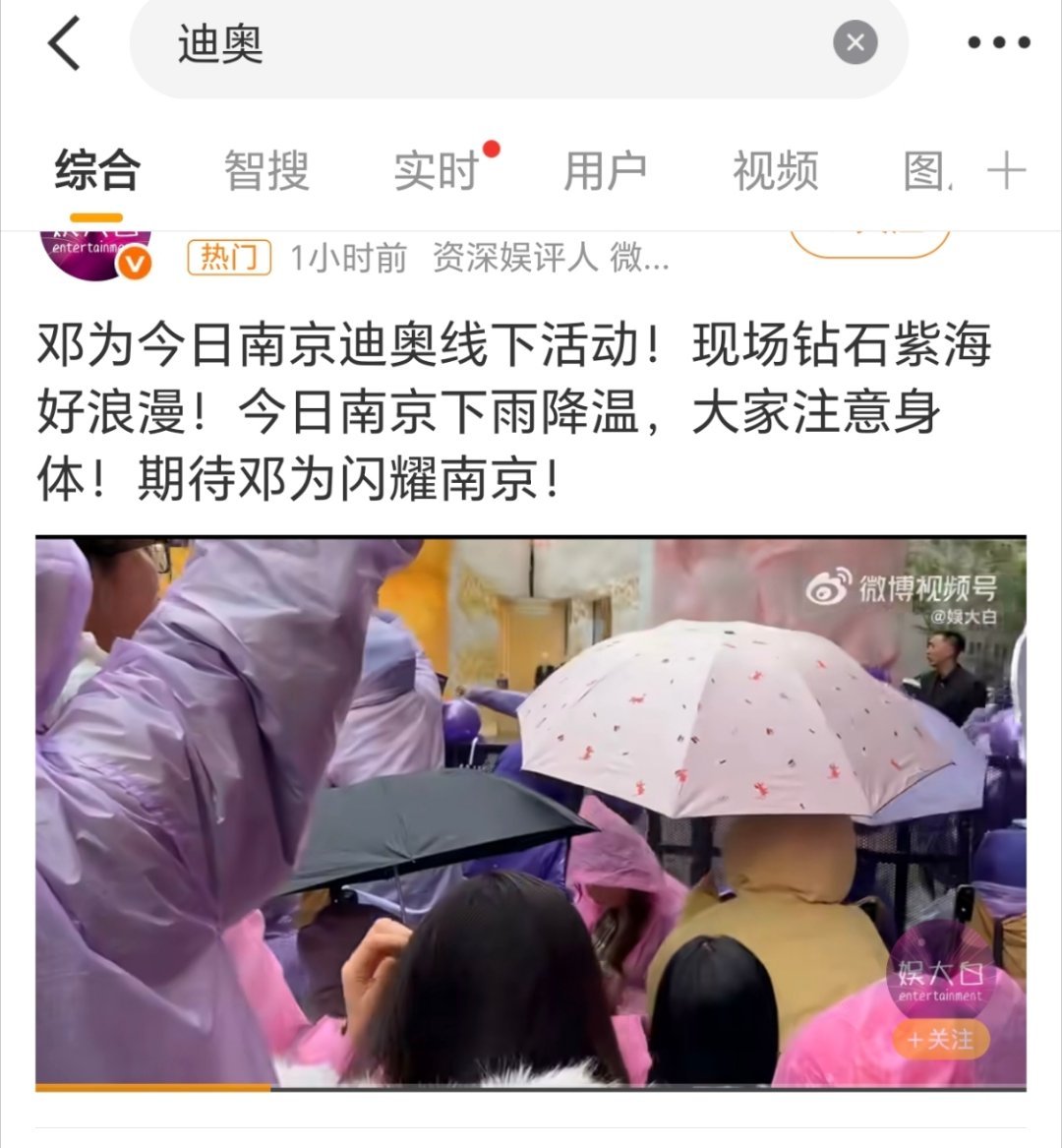Open the 视频 tab
The width and height of the screenshot is (1062, 1148).
point(776,169)
